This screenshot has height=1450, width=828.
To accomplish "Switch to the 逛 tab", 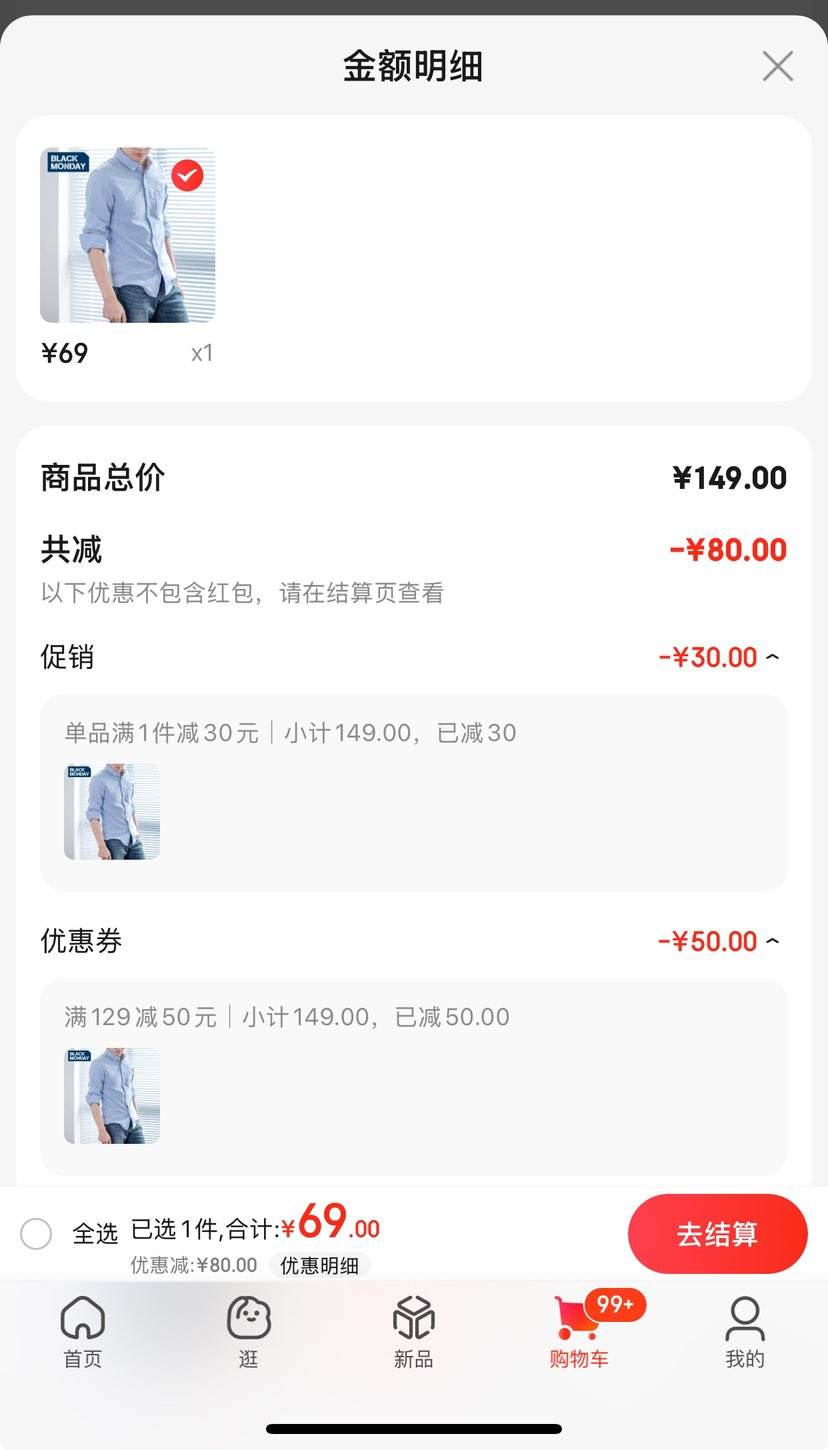I will [x=249, y=1331].
